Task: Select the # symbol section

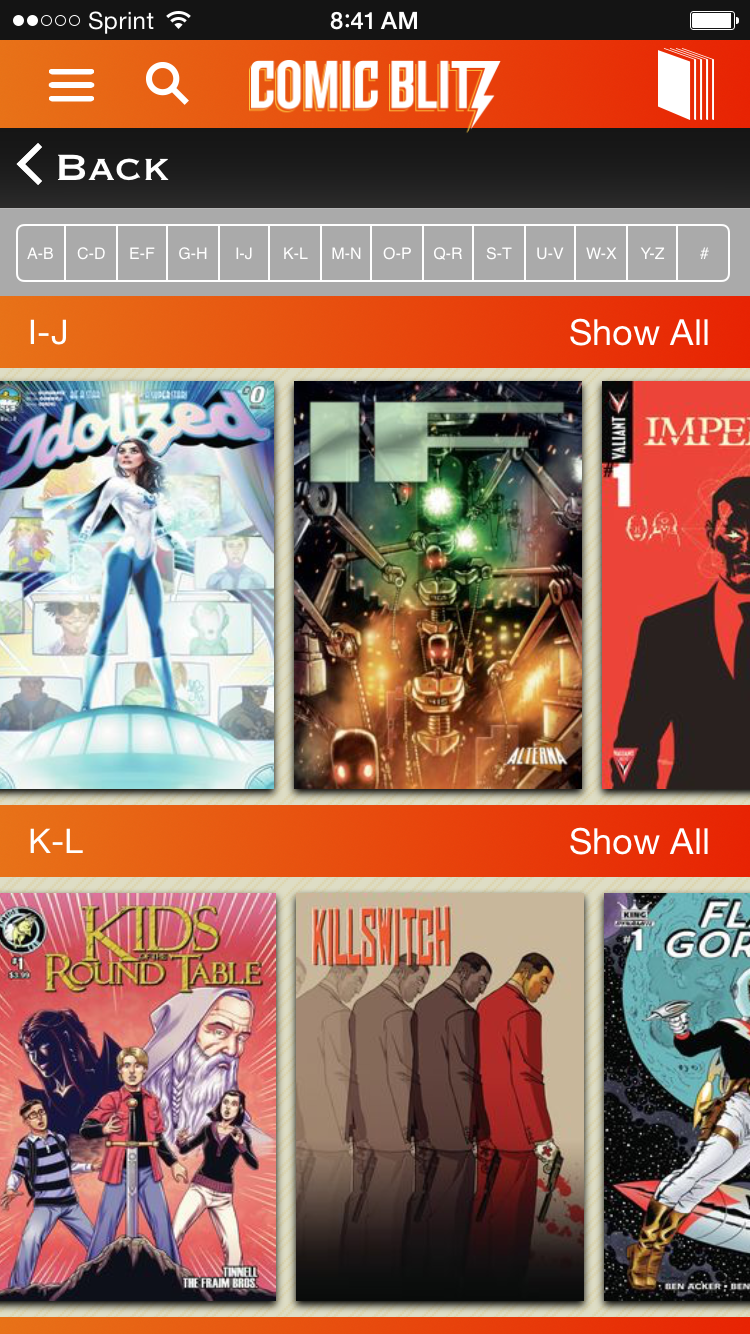Action: click(x=703, y=253)
